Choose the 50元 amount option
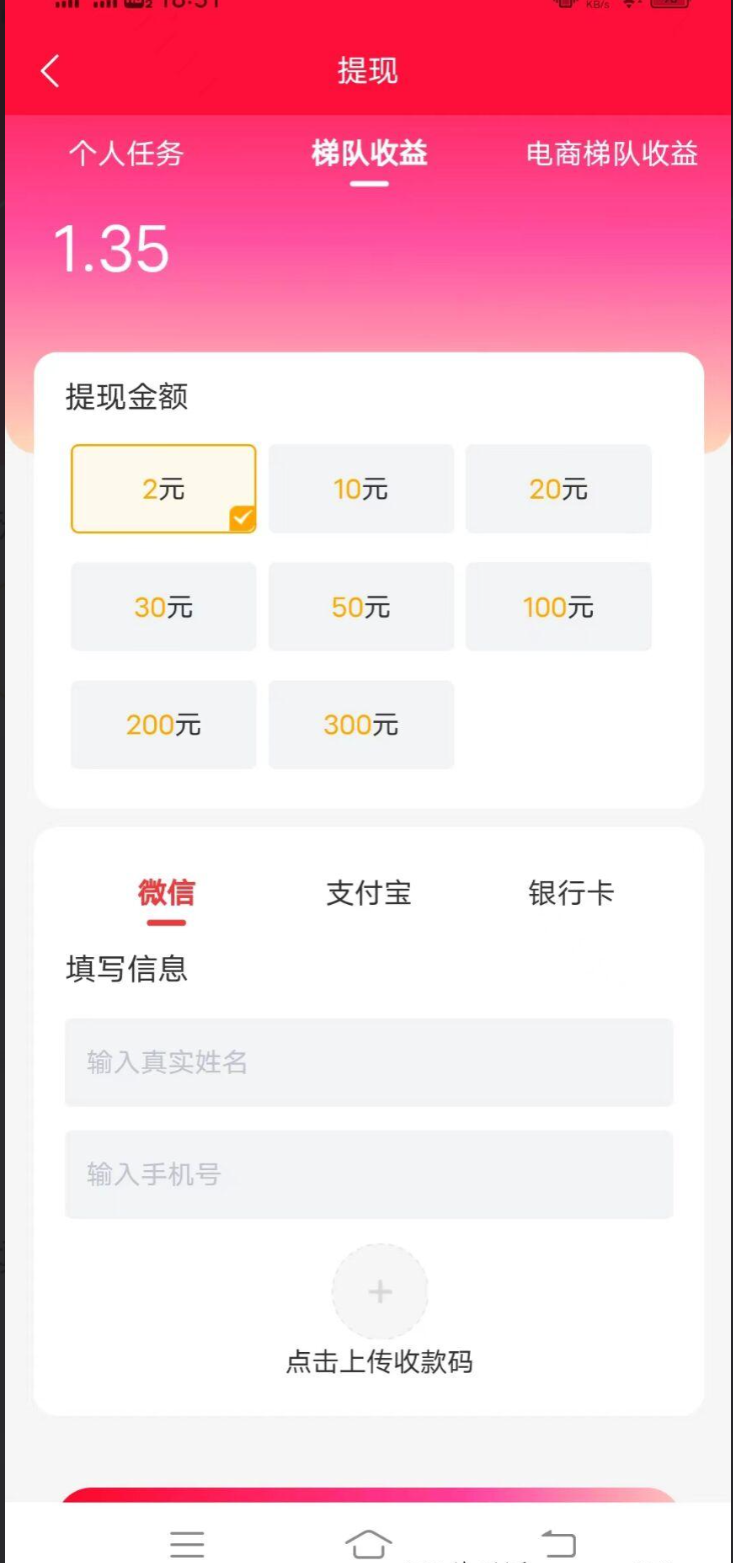733x1563 pixels. pyautogui.click(x=361, y=607)
